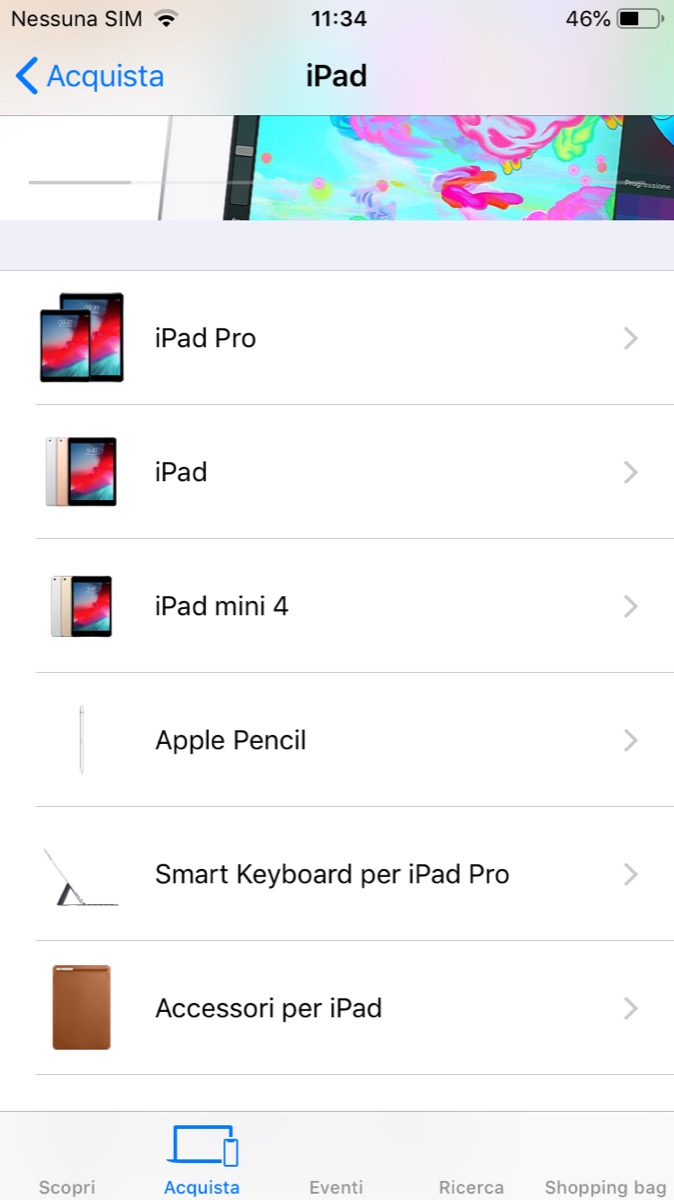Select the iPad product row
The image size is (674, 1200).
(337, 472)
